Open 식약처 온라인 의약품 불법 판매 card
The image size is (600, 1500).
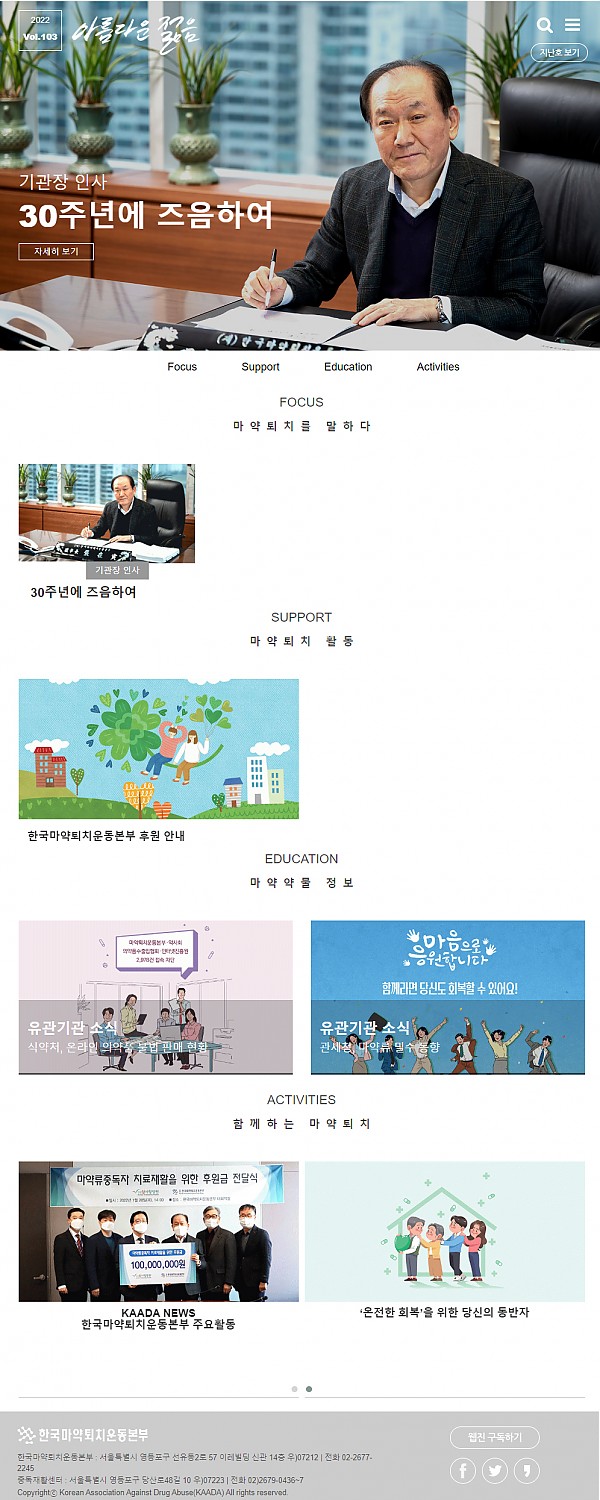[155, 997]
